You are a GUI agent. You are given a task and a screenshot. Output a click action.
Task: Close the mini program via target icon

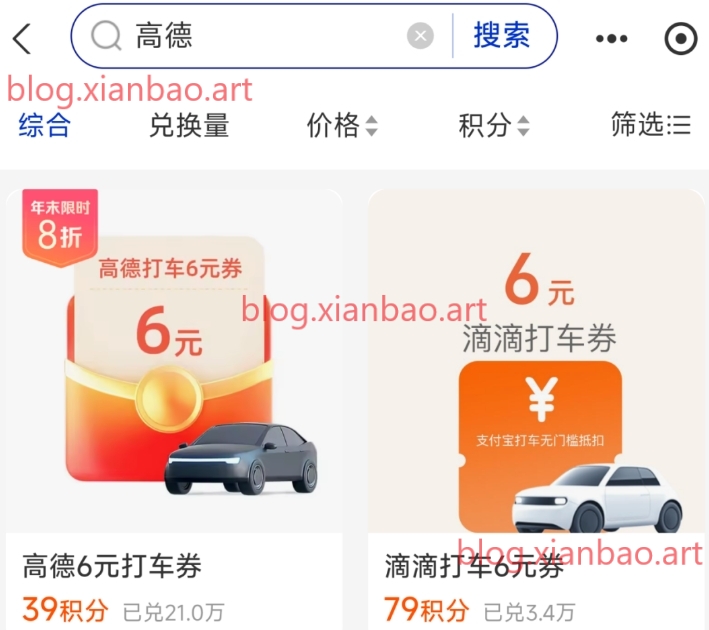[681, 39]
